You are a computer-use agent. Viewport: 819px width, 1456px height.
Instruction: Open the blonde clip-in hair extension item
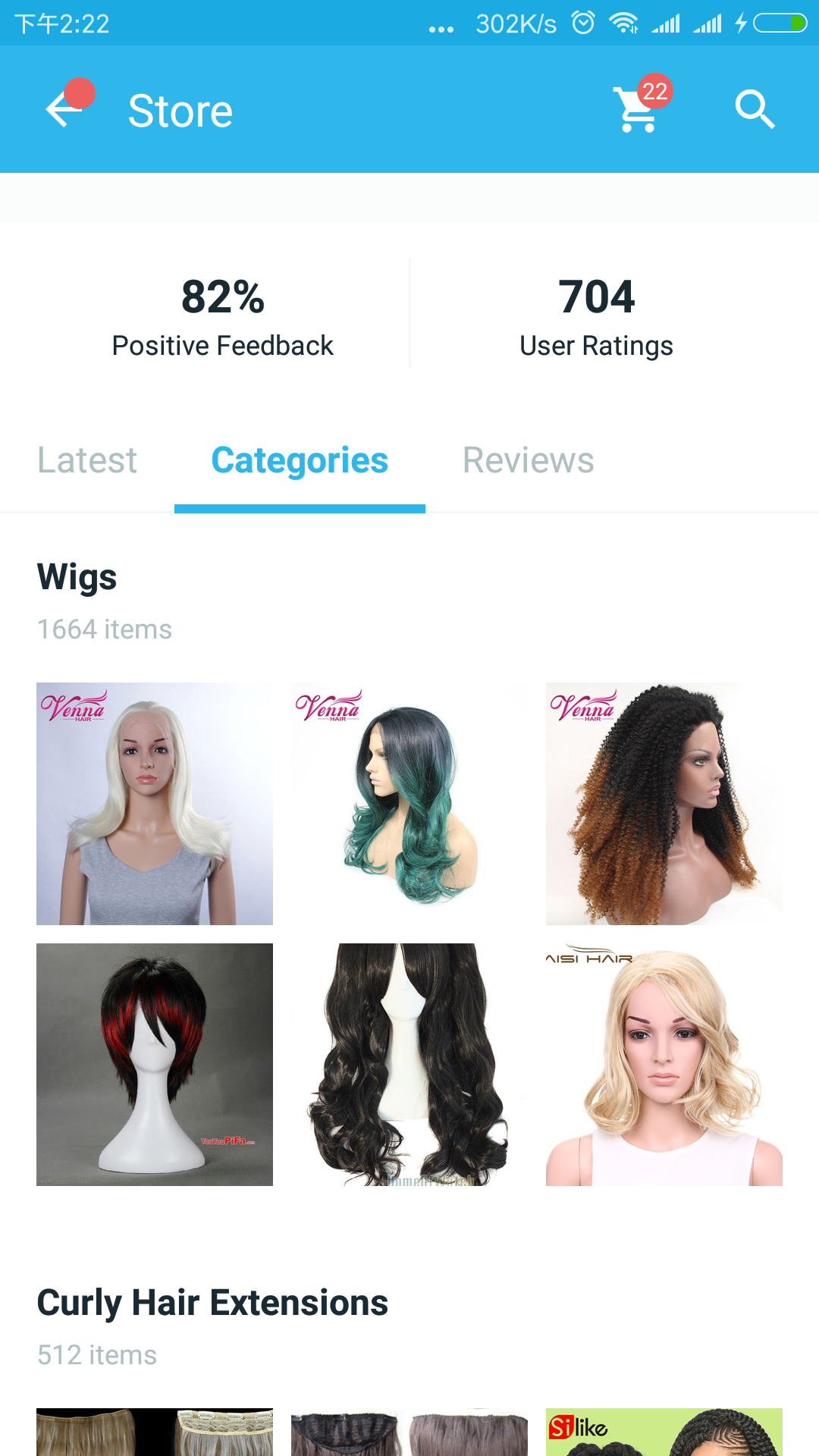tap(155, 1432)
